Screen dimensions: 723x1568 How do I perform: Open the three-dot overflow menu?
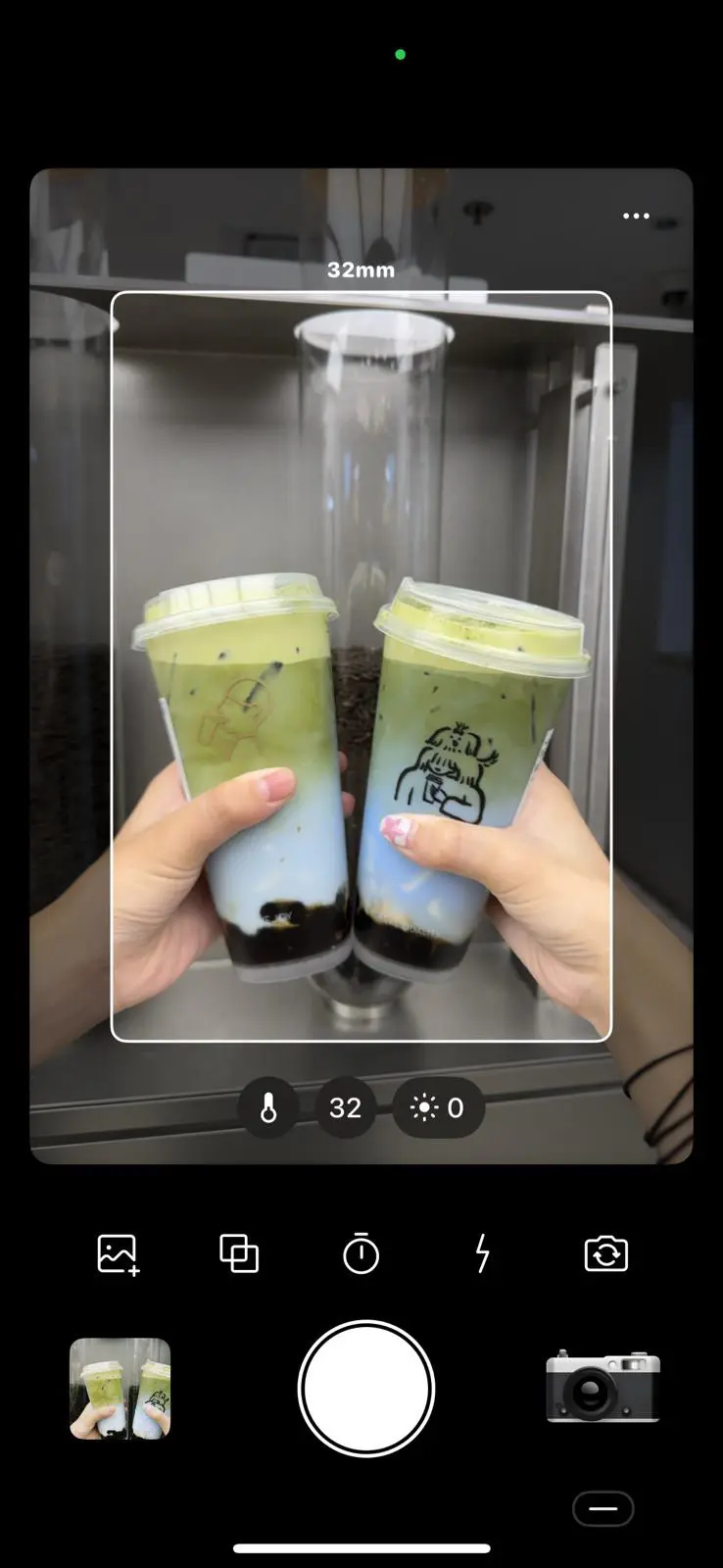[636, 216]
